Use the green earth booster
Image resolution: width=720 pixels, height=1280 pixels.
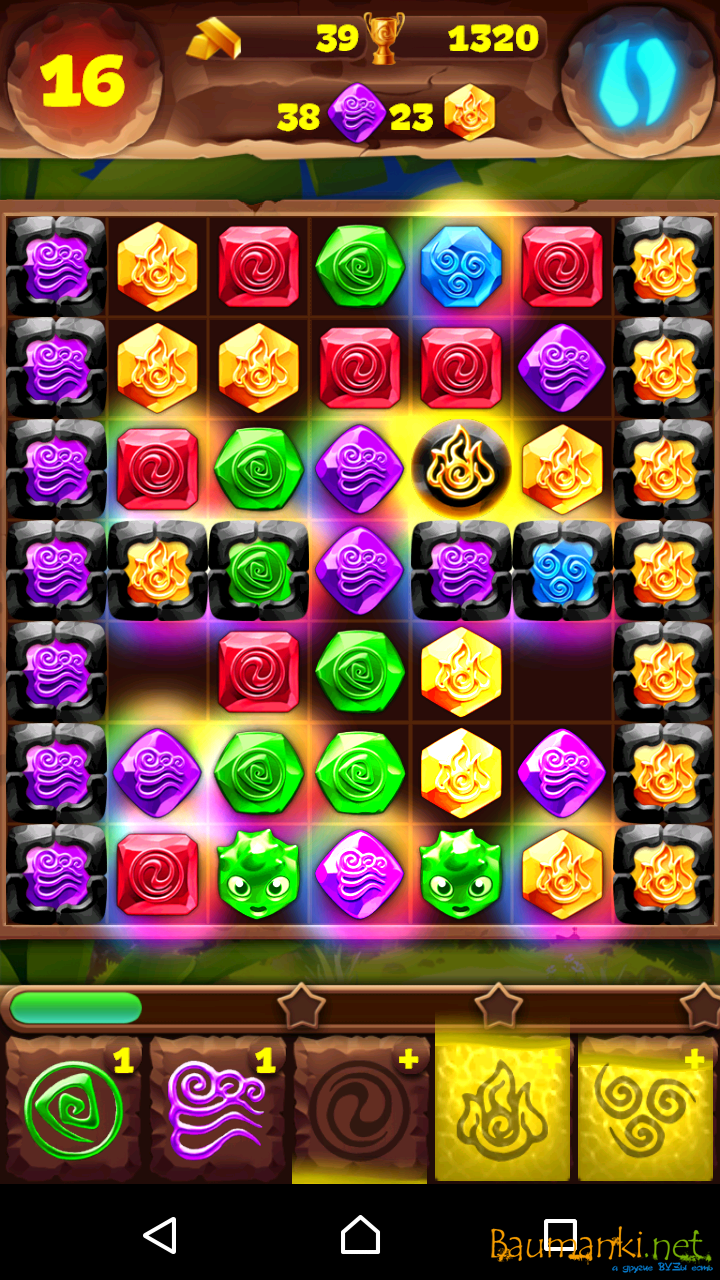(x=74, y=1108)
